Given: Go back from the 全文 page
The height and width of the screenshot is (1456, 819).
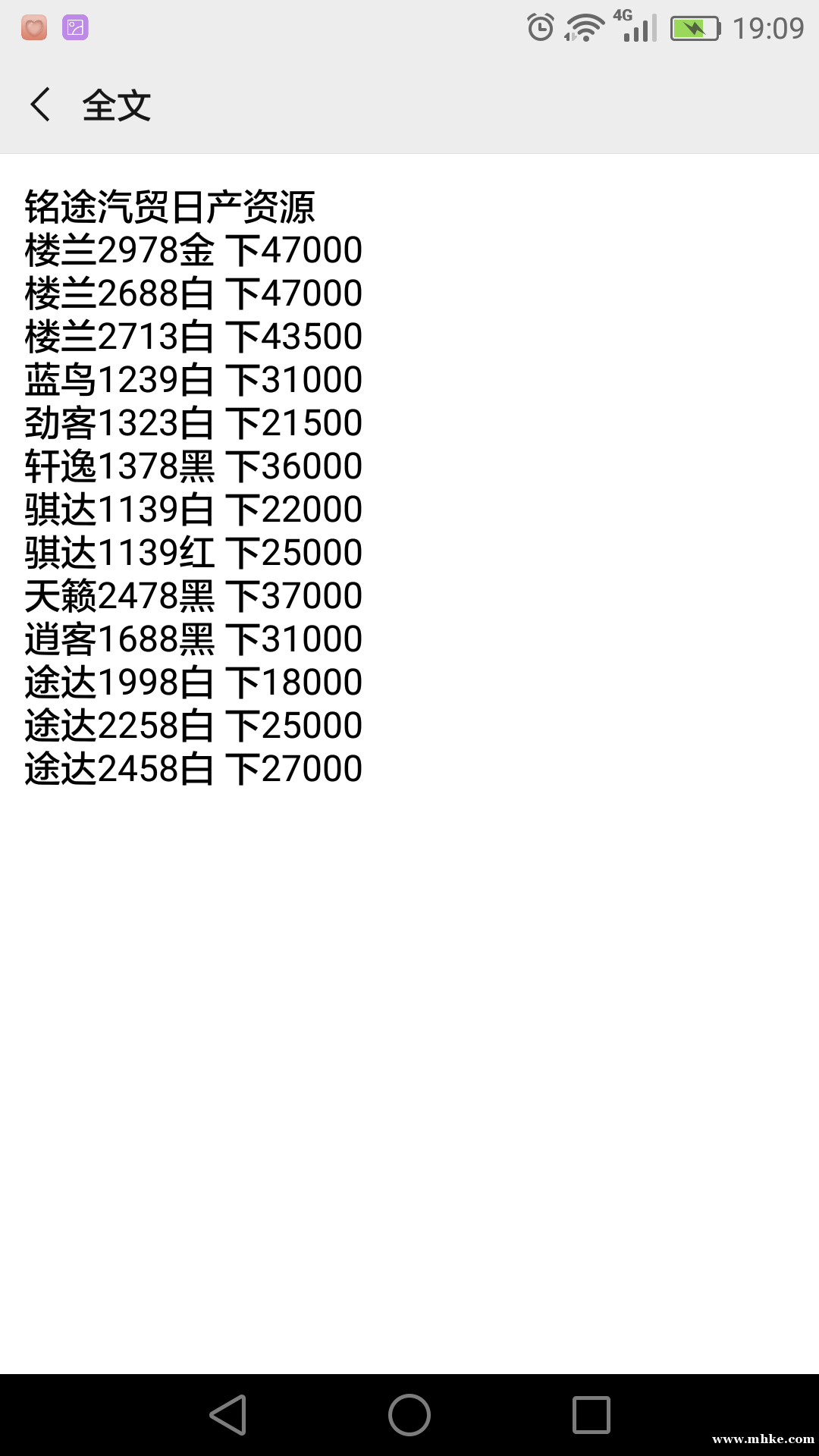Looking at the screenshot, I should (41, 105).
